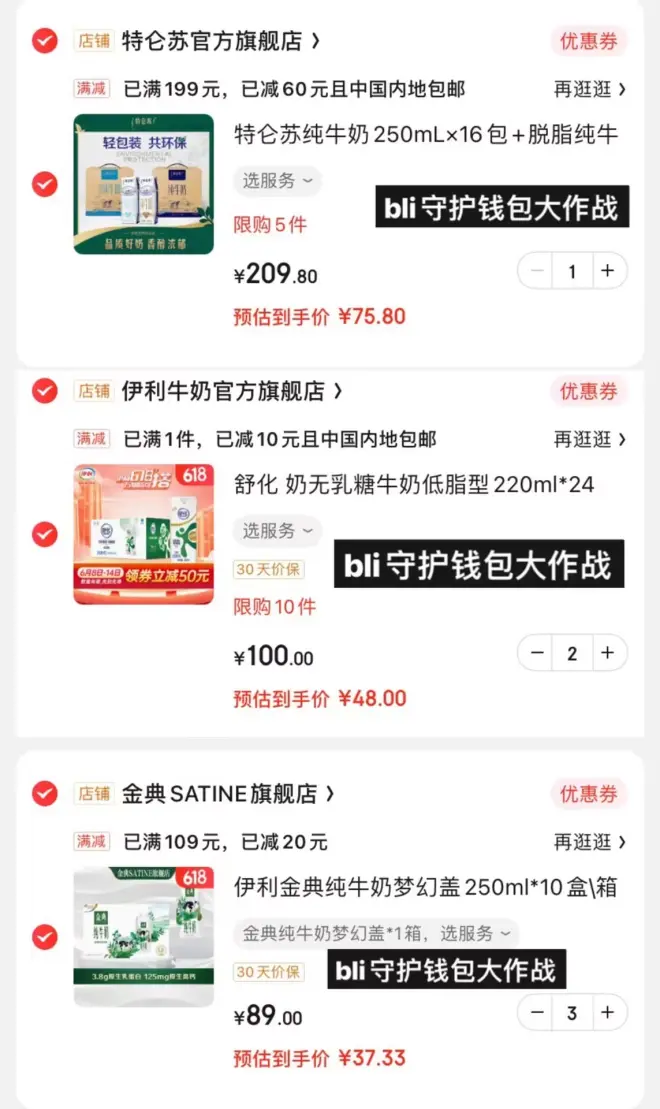Deselect the 舒化无乳糖牛奶 item checkbox
The image size is (660, 1109).
coord(44,534)
